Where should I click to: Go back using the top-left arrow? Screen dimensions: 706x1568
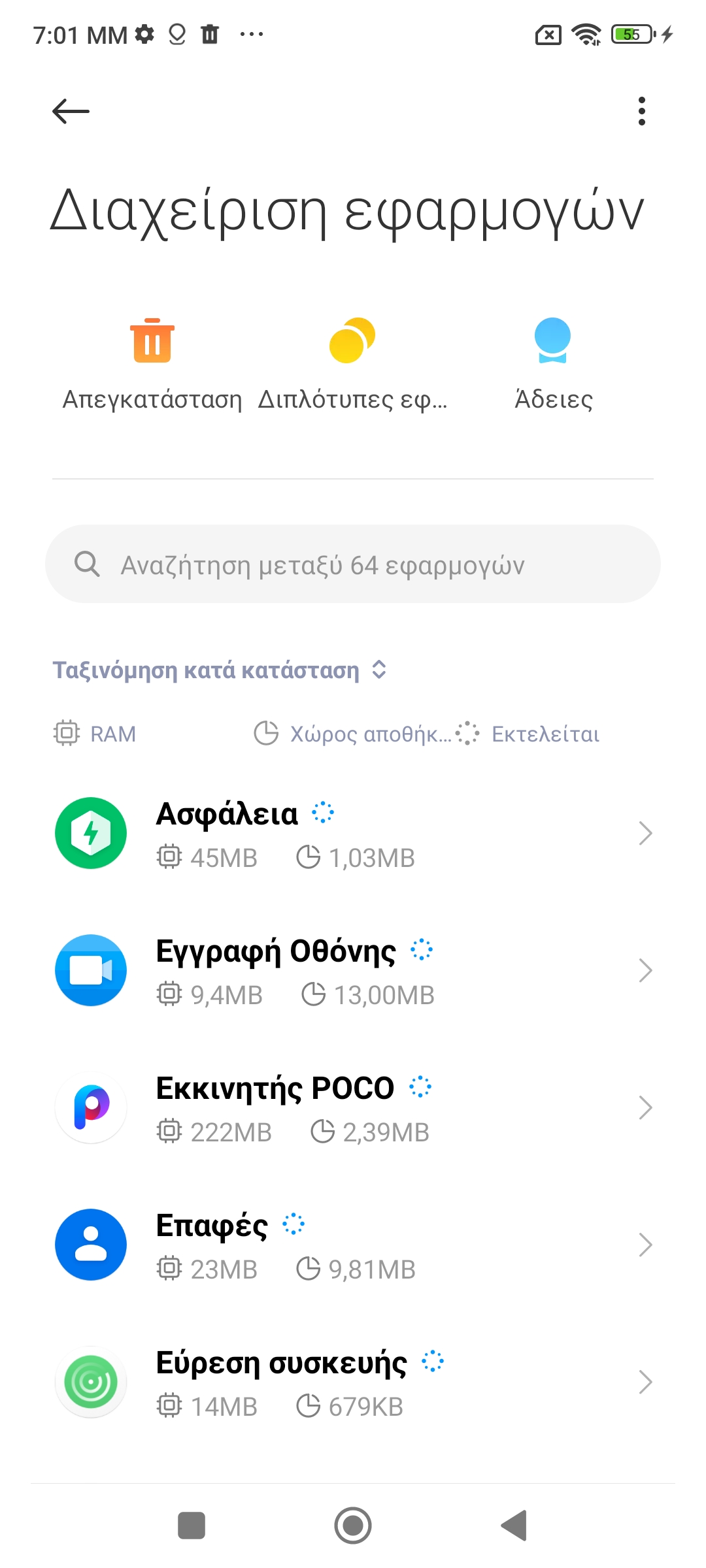click(71, 111)
